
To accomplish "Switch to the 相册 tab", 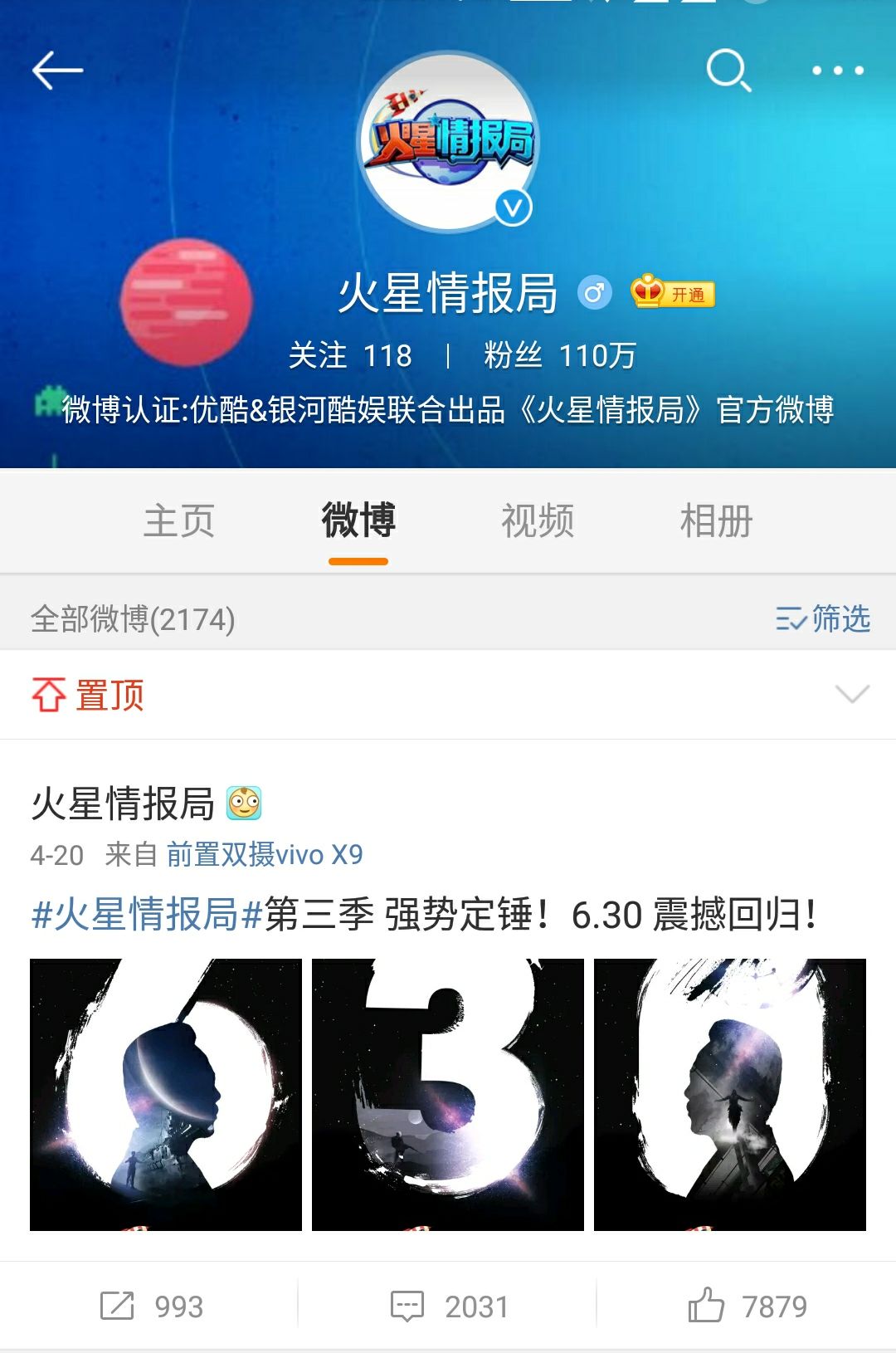I will [717, 520].
